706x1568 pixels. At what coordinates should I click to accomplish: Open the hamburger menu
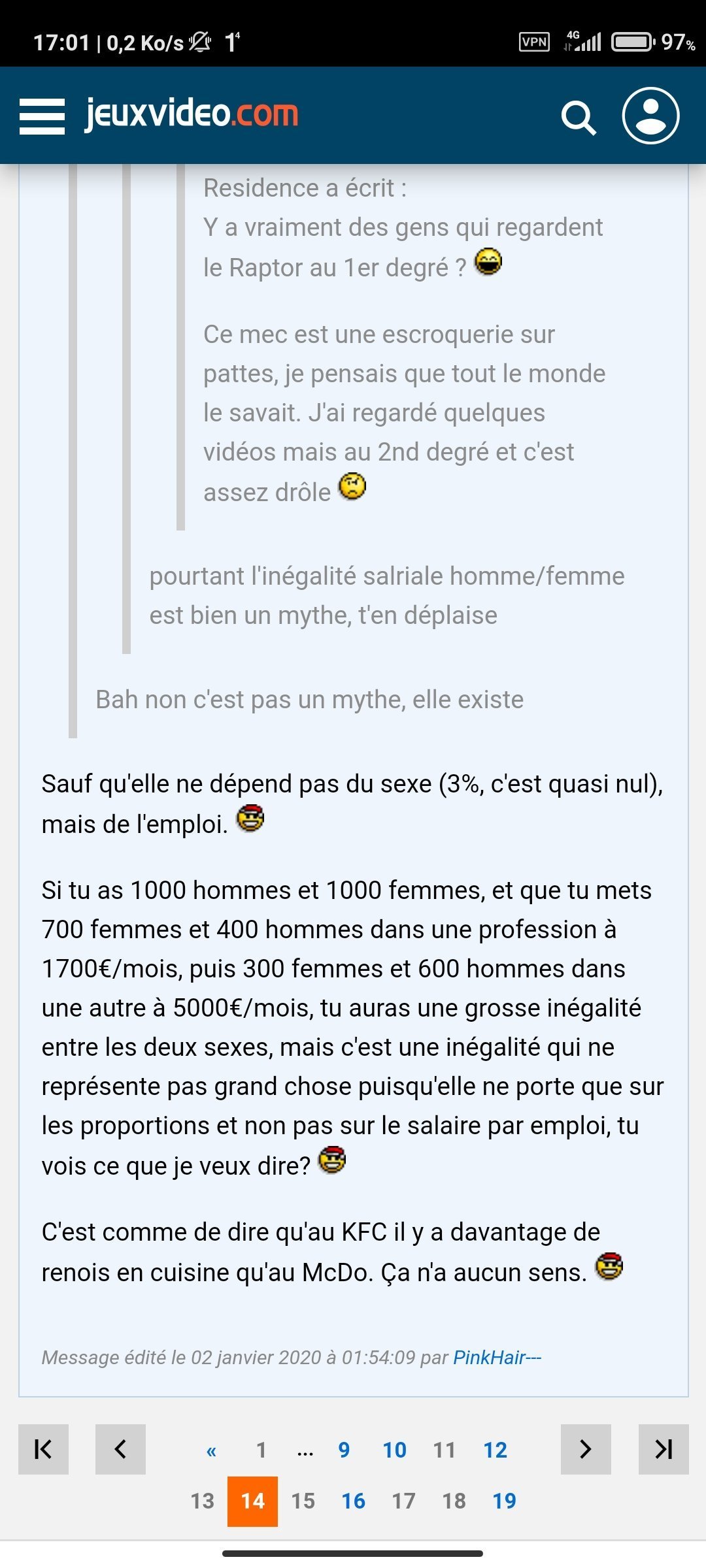click(x=42, y=116)
